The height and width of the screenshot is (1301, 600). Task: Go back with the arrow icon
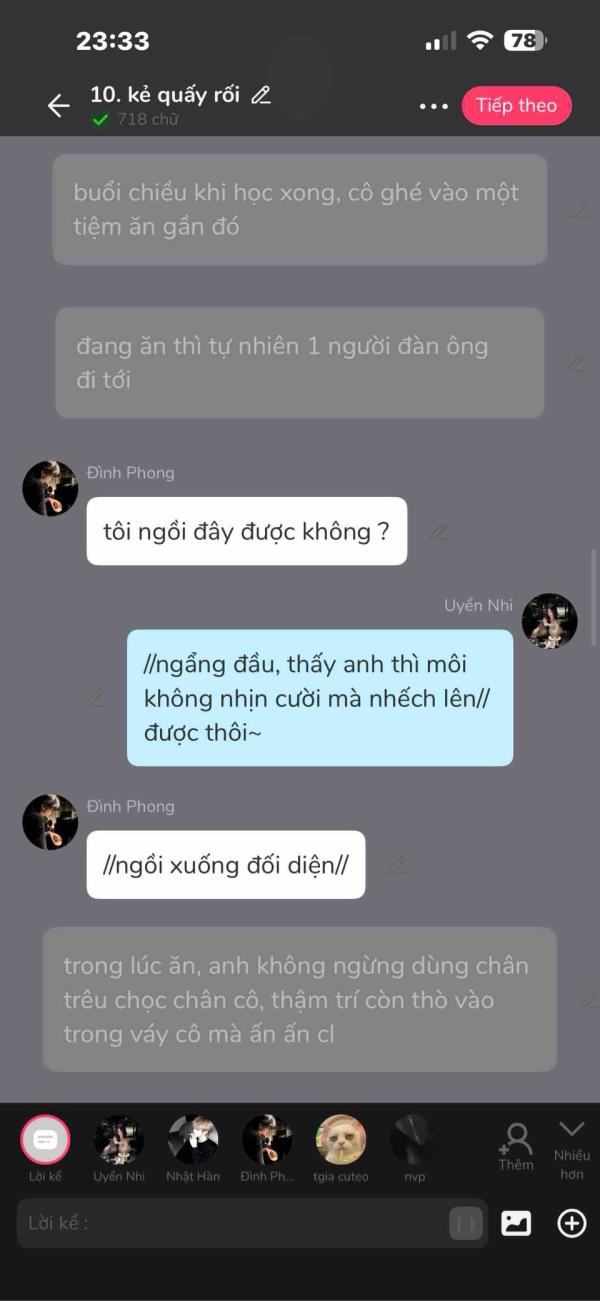[58, 106]
